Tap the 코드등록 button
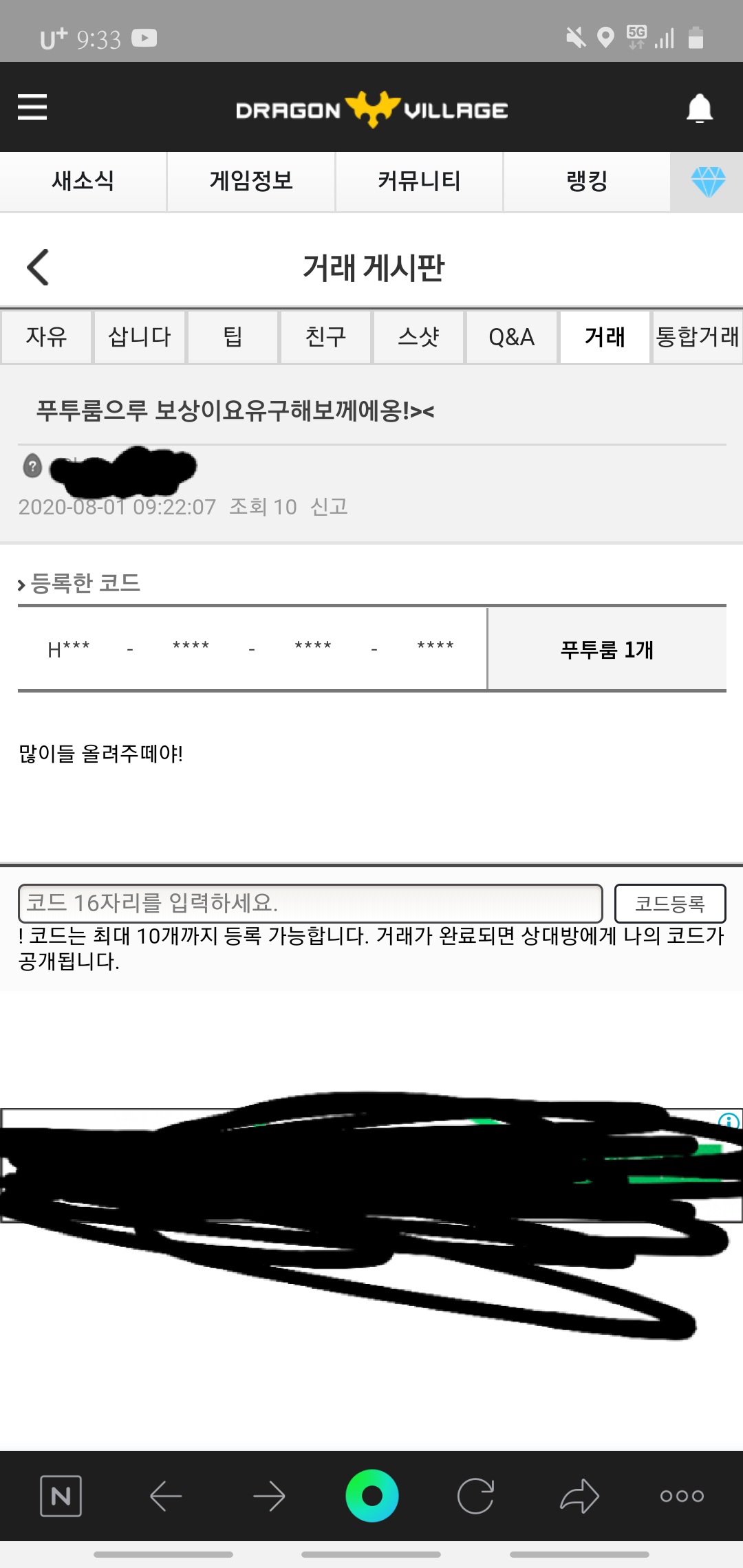 tap(669, 903)
